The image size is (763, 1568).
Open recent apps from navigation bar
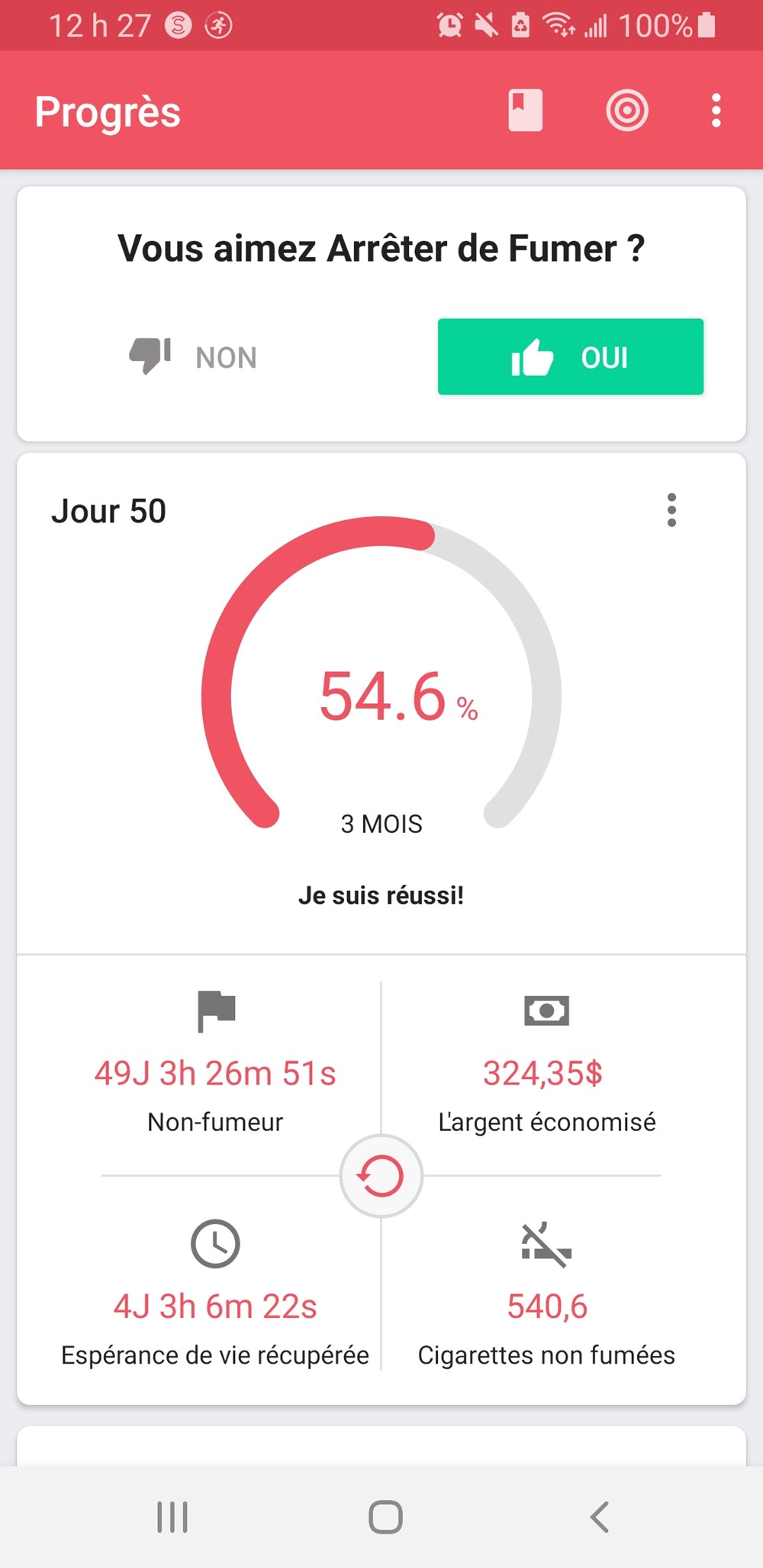pos(172,1517)
